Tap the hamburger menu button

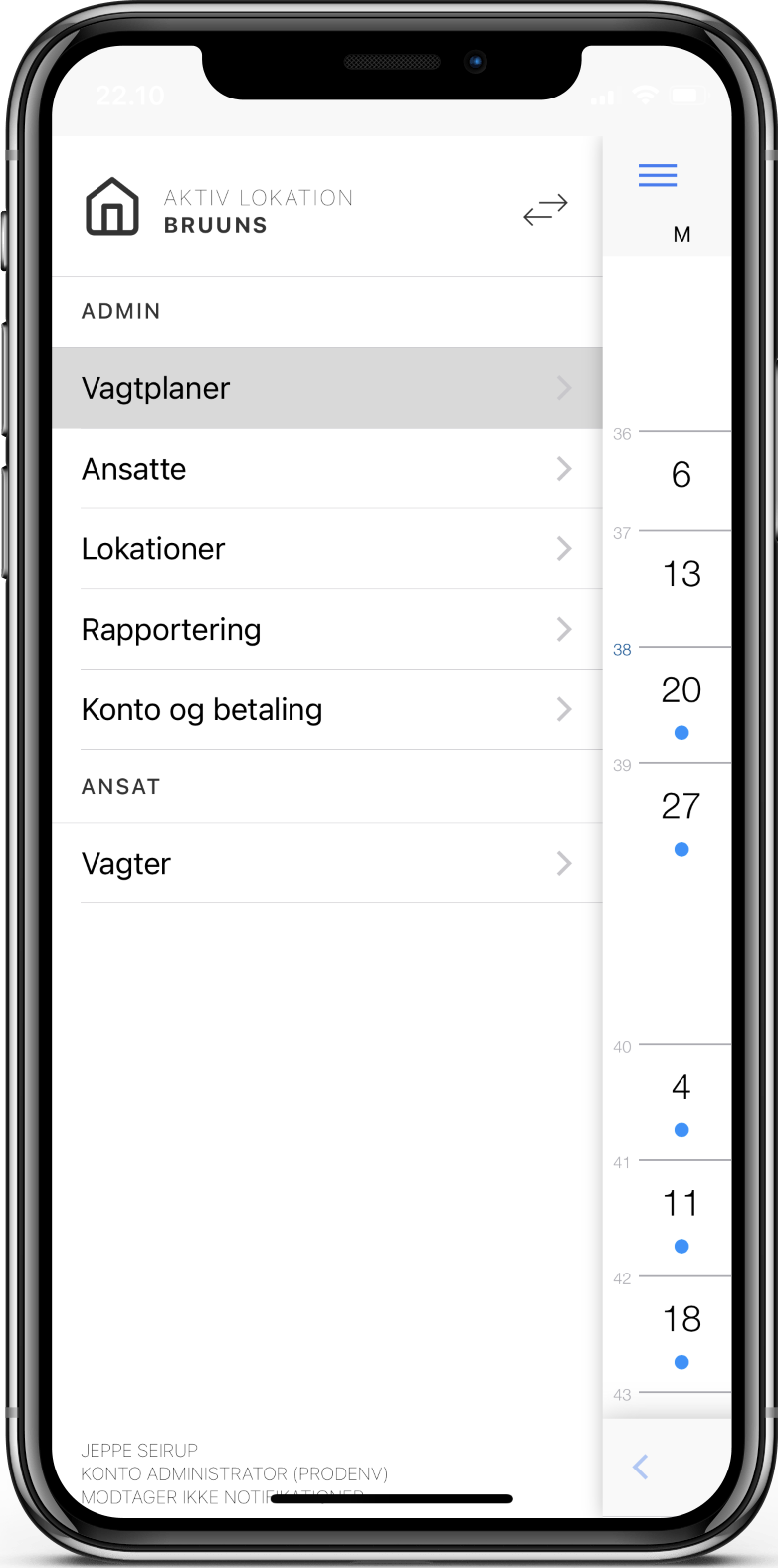point(658,176)
